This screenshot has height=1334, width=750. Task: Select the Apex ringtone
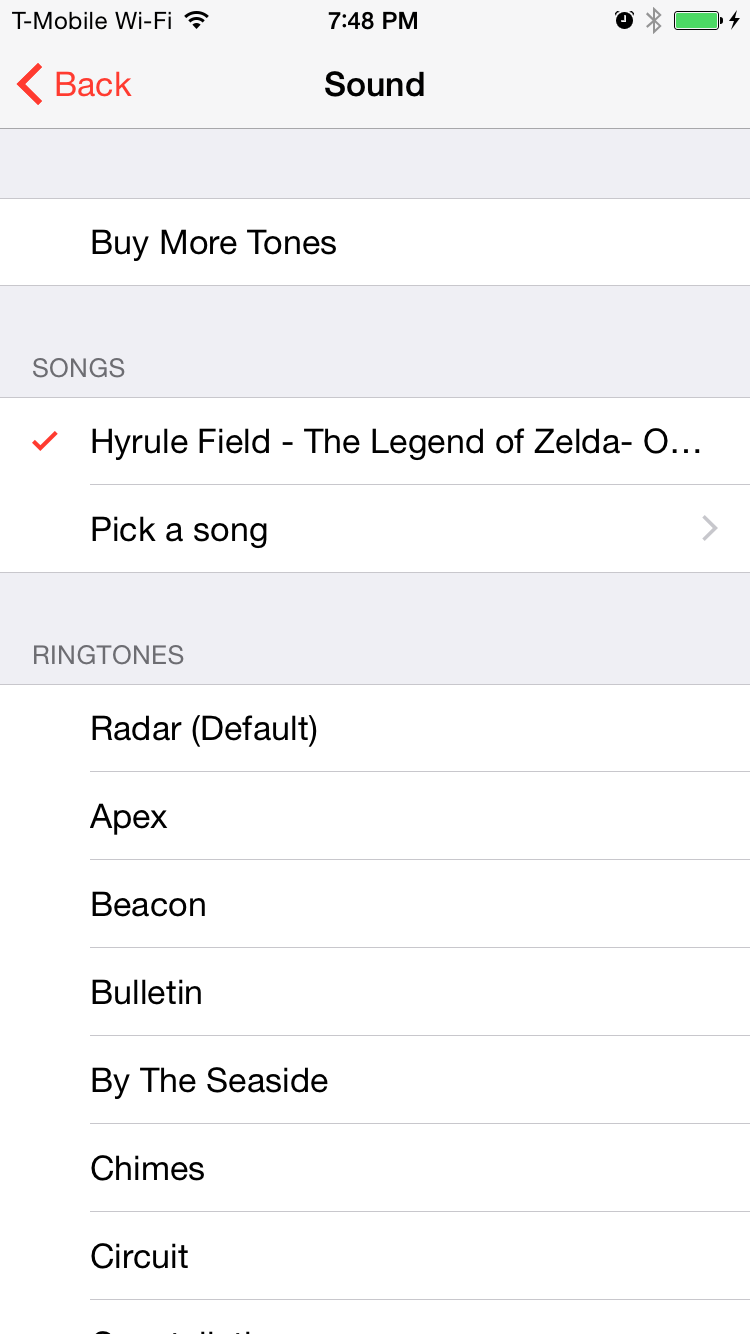[375, 816]
